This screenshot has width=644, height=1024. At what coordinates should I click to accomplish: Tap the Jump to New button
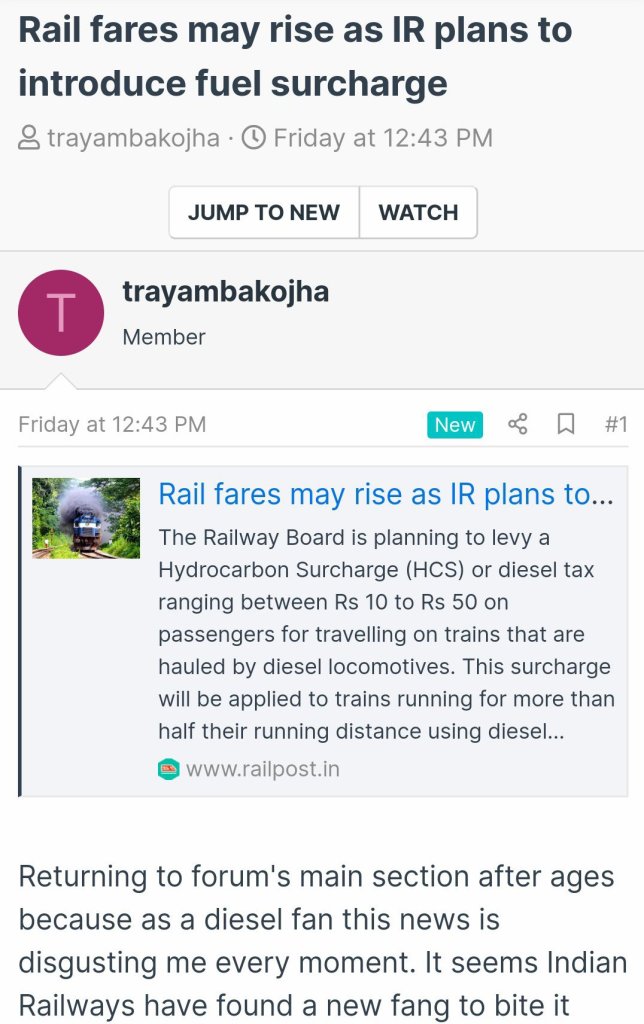pyautogui.click(x=264, y=212)
